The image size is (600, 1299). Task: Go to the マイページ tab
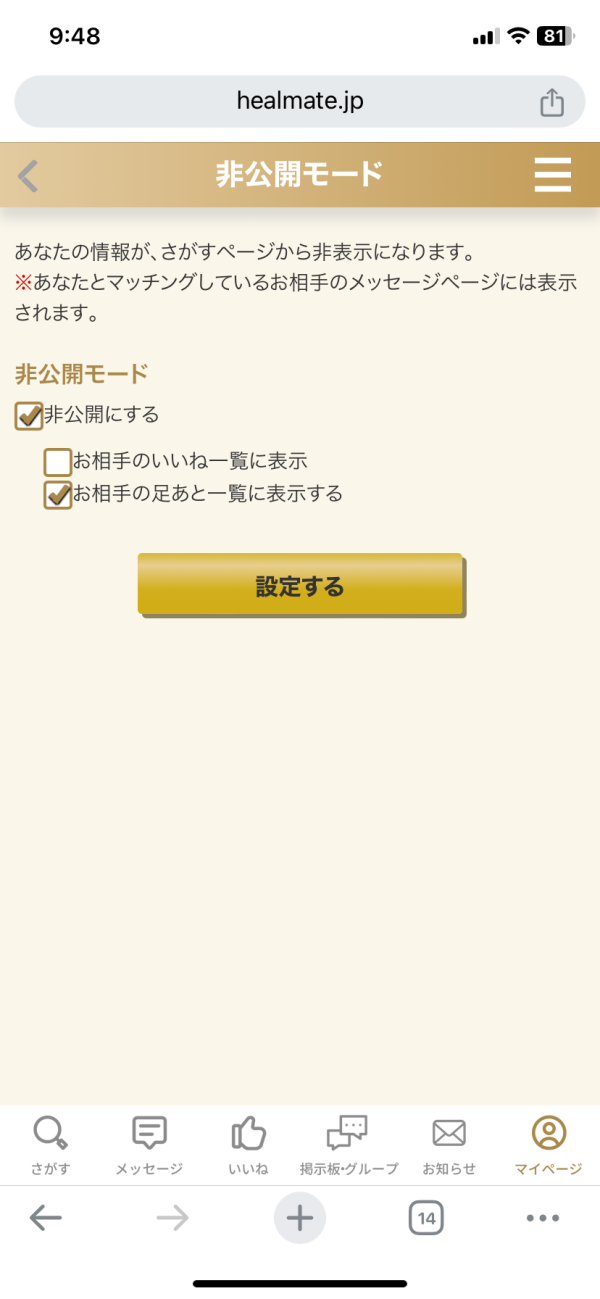pos(548,1145)
